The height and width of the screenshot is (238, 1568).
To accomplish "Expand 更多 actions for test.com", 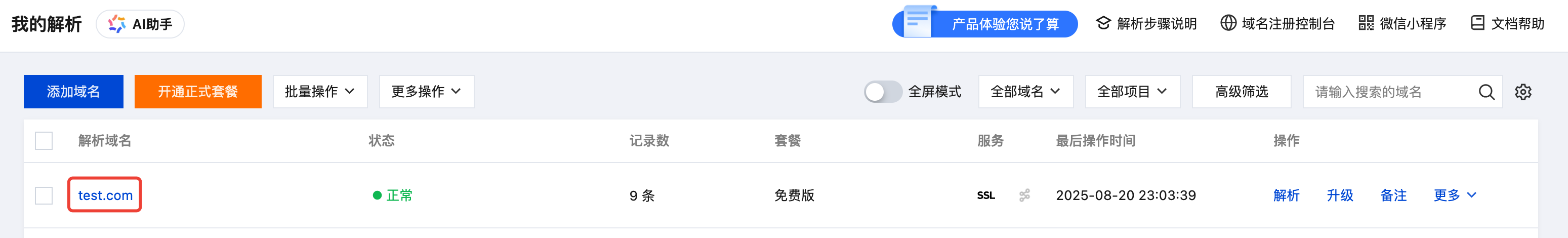I will (x=1454, y=195).
